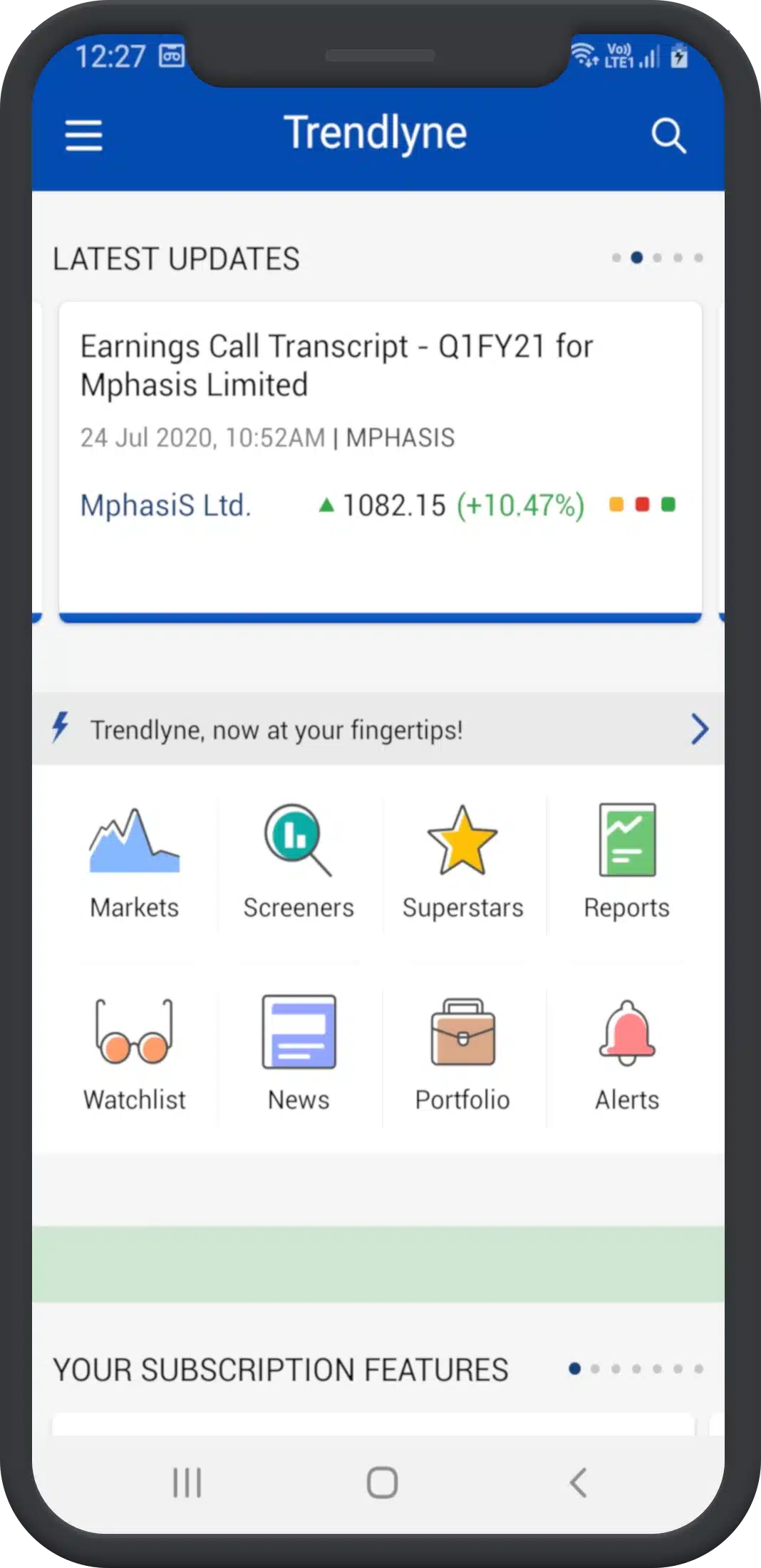Open Superstars

[x=462, y=862]
